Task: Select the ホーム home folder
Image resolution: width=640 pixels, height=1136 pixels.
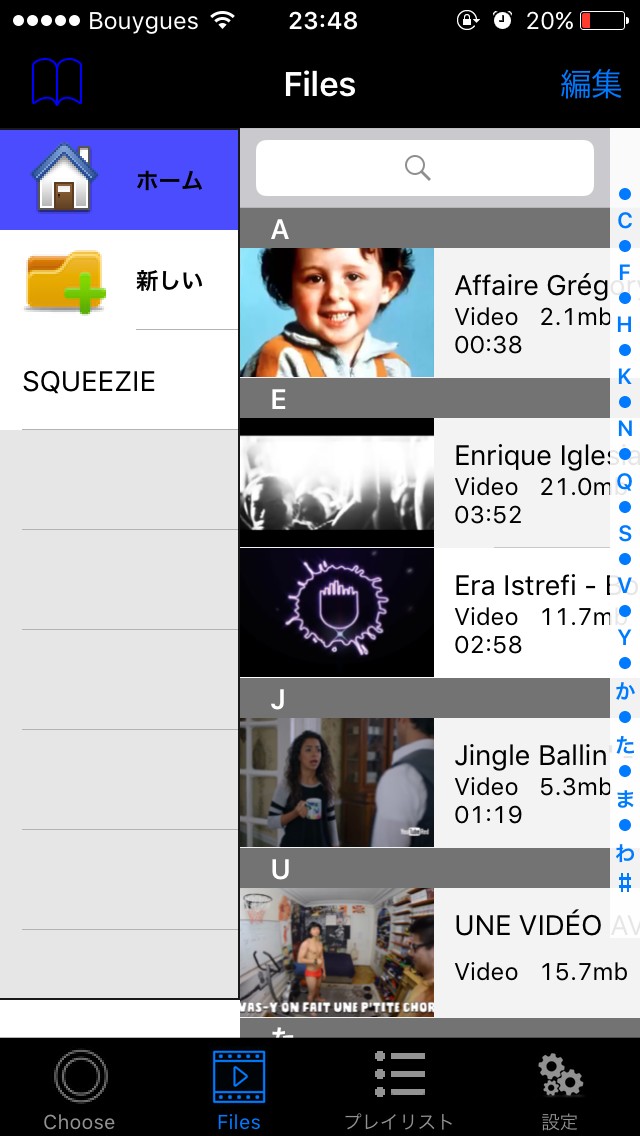Action: tap(119, 180)
